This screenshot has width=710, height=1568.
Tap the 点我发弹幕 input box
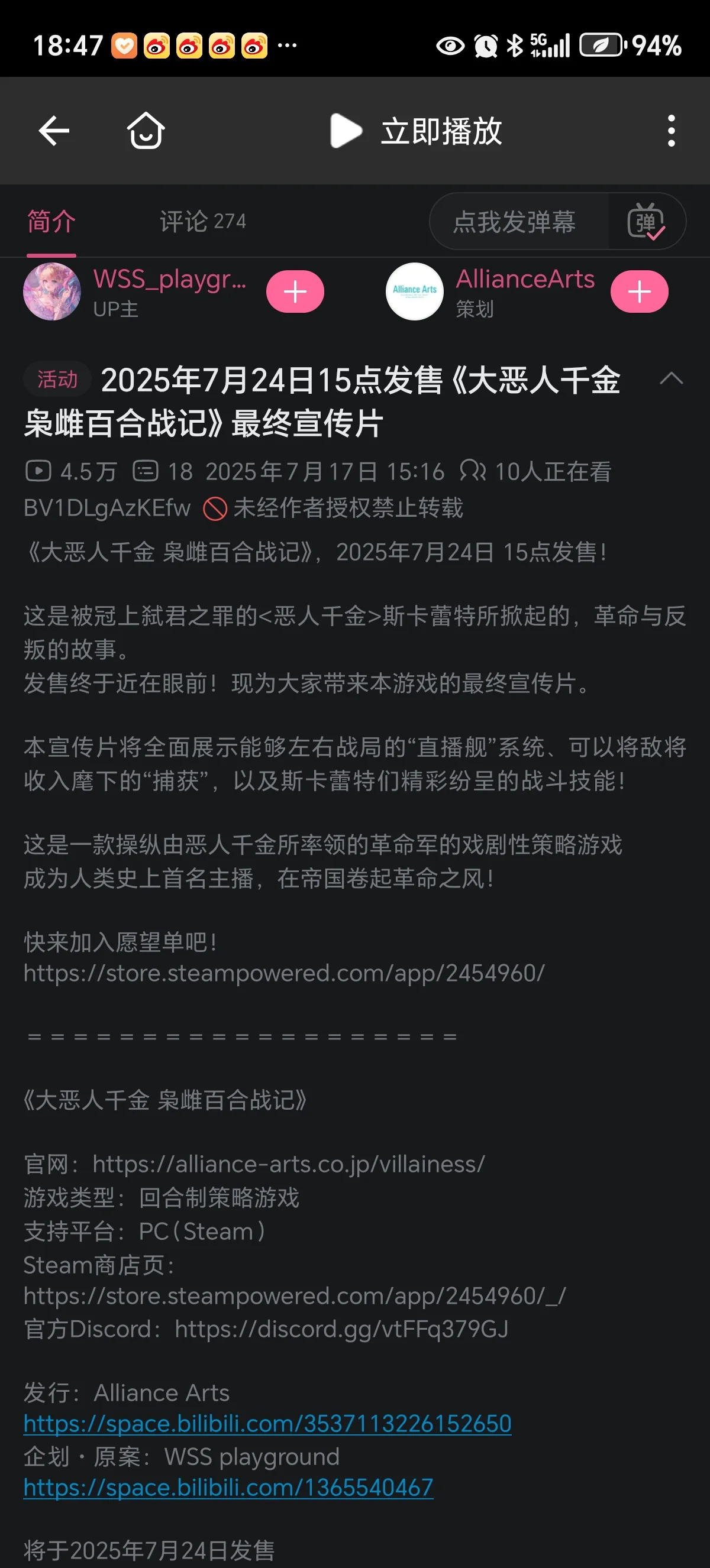point(515,222)
